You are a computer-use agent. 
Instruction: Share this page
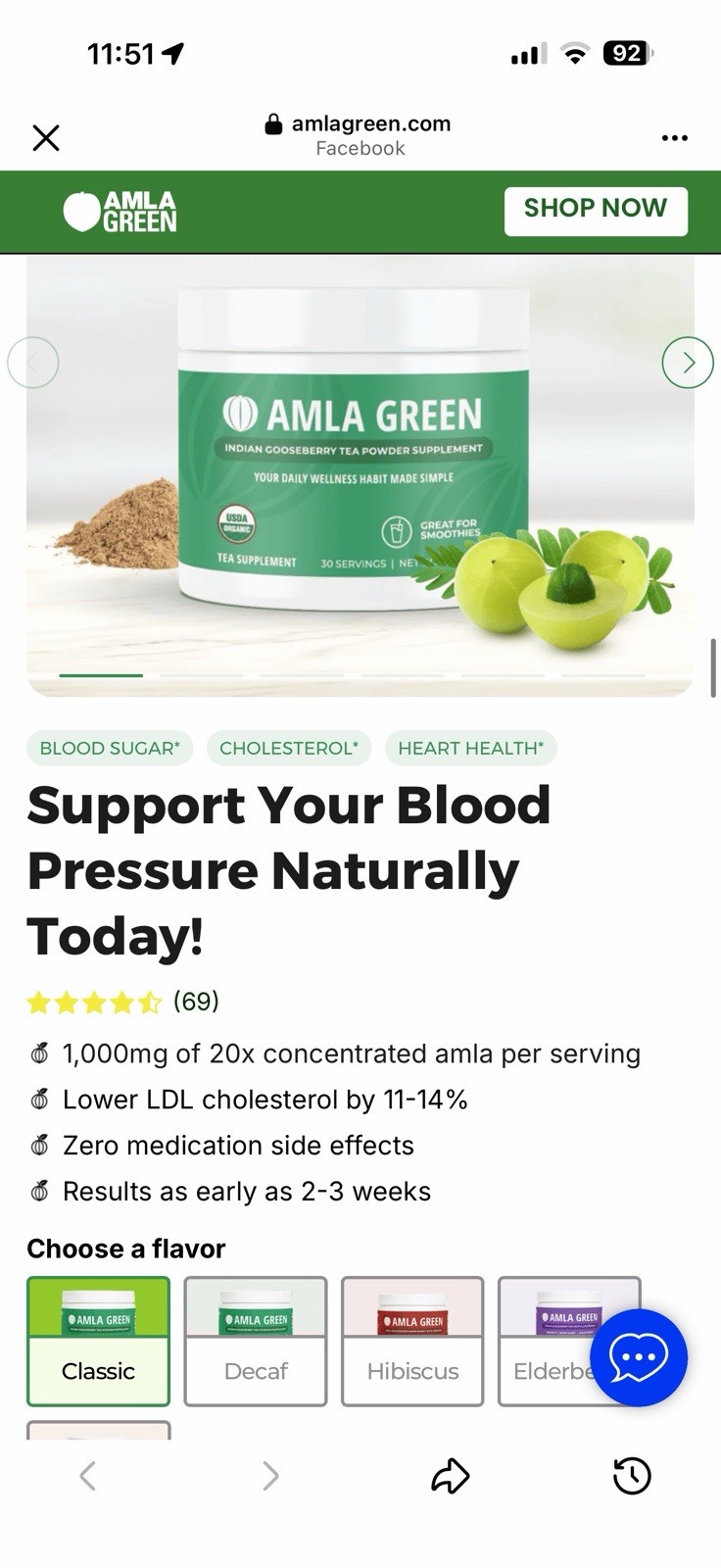point(451,1475)
